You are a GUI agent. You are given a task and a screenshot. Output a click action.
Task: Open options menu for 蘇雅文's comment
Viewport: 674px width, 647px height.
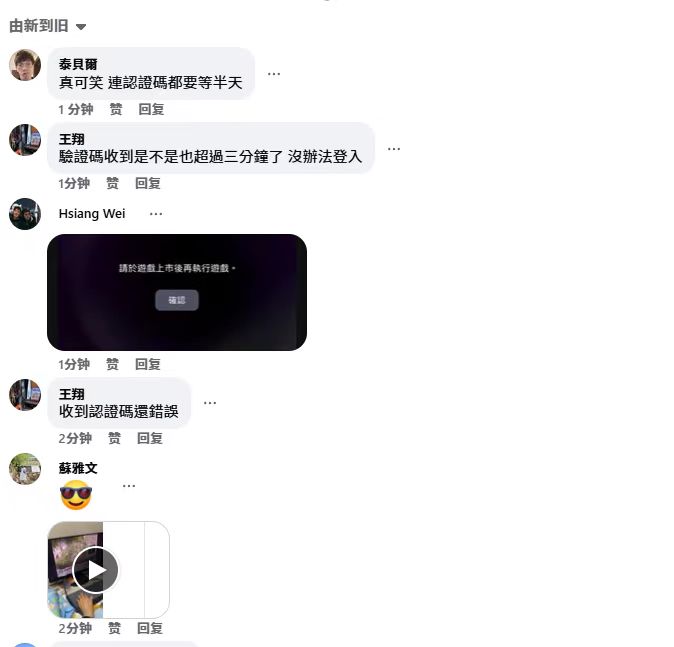click(x=129, y=486)
